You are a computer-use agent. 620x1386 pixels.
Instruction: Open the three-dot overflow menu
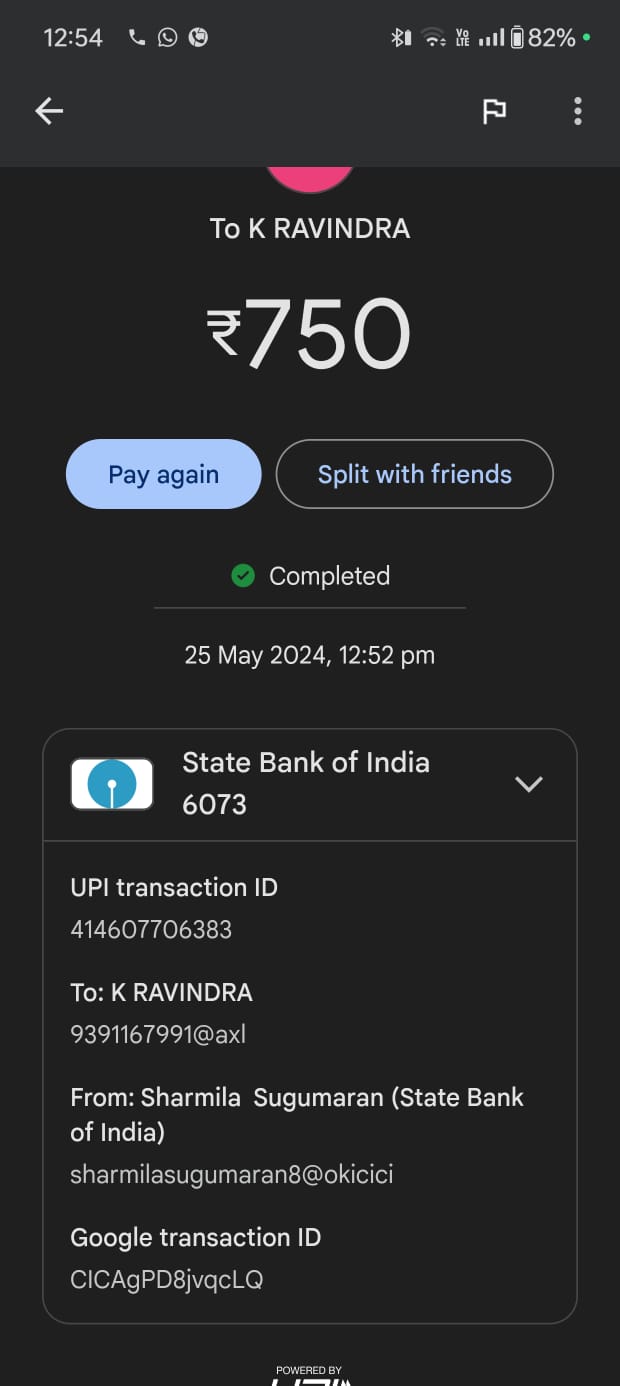[577, 111]
